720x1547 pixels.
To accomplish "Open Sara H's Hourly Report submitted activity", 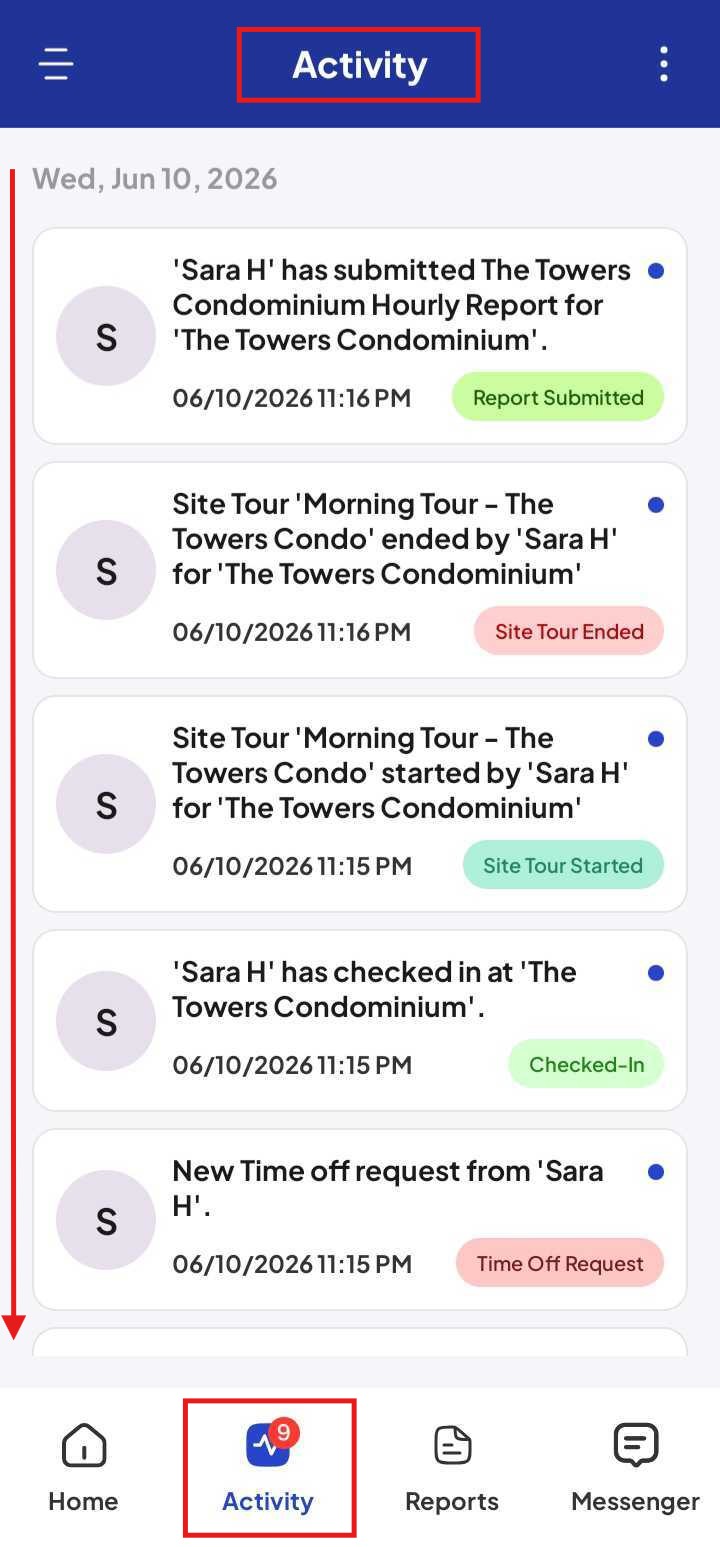I will pos(360,336).
